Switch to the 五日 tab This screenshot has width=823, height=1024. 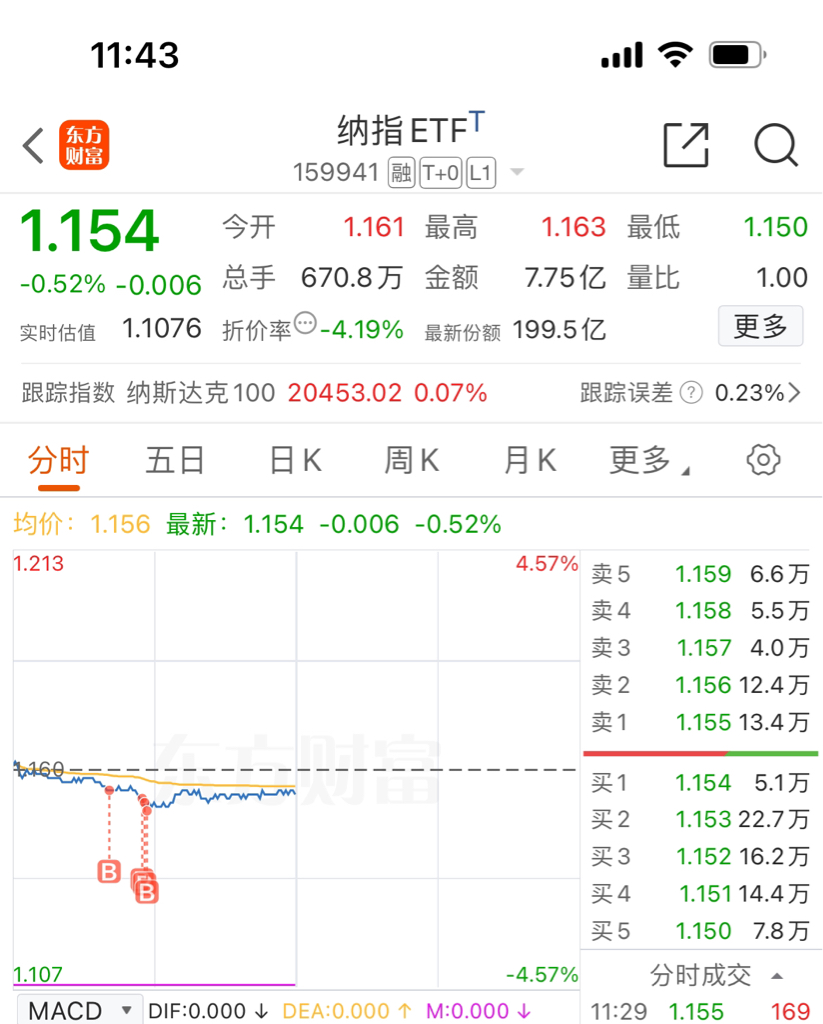click(x=174, y=459)
